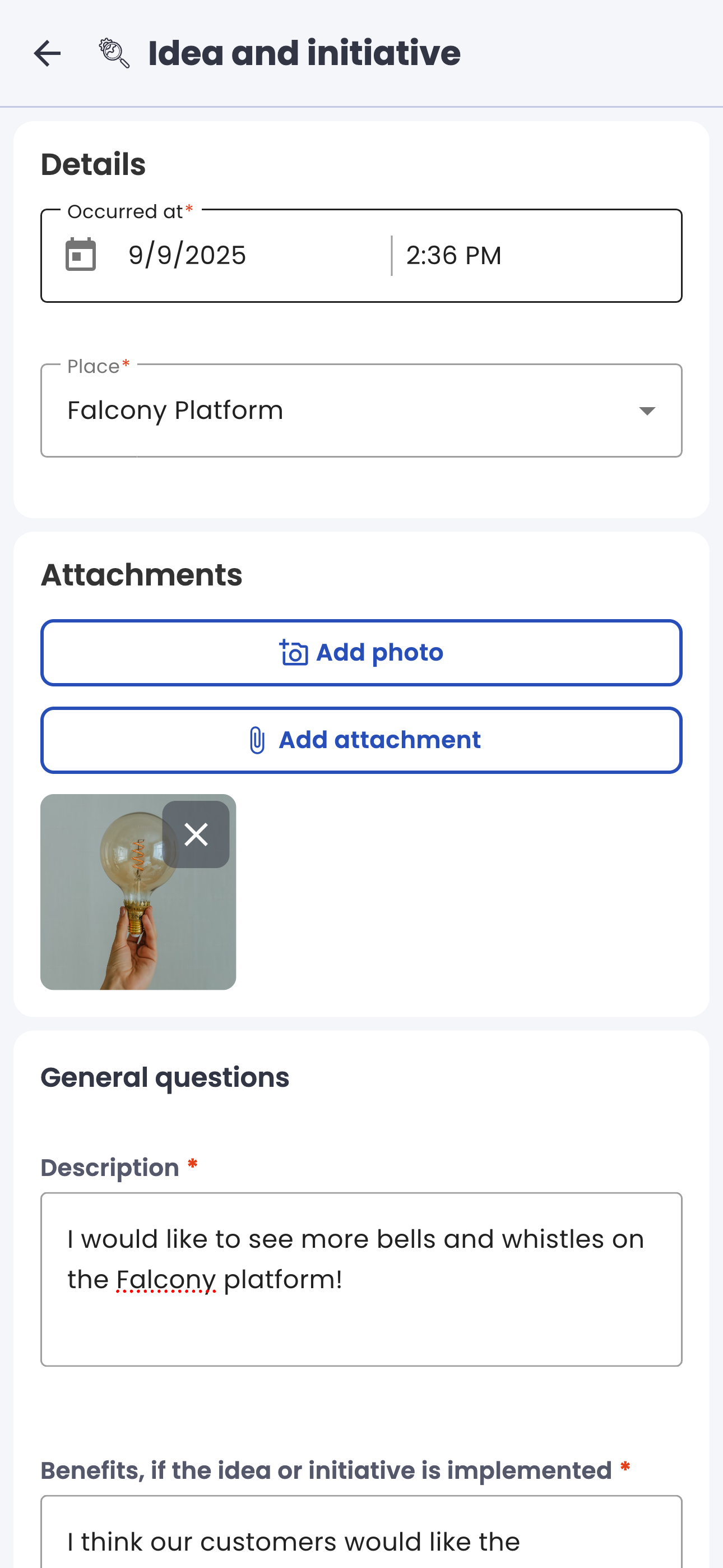723x1568 pixels.
Task: Tap Add attachment button
Action: [361, 740]
